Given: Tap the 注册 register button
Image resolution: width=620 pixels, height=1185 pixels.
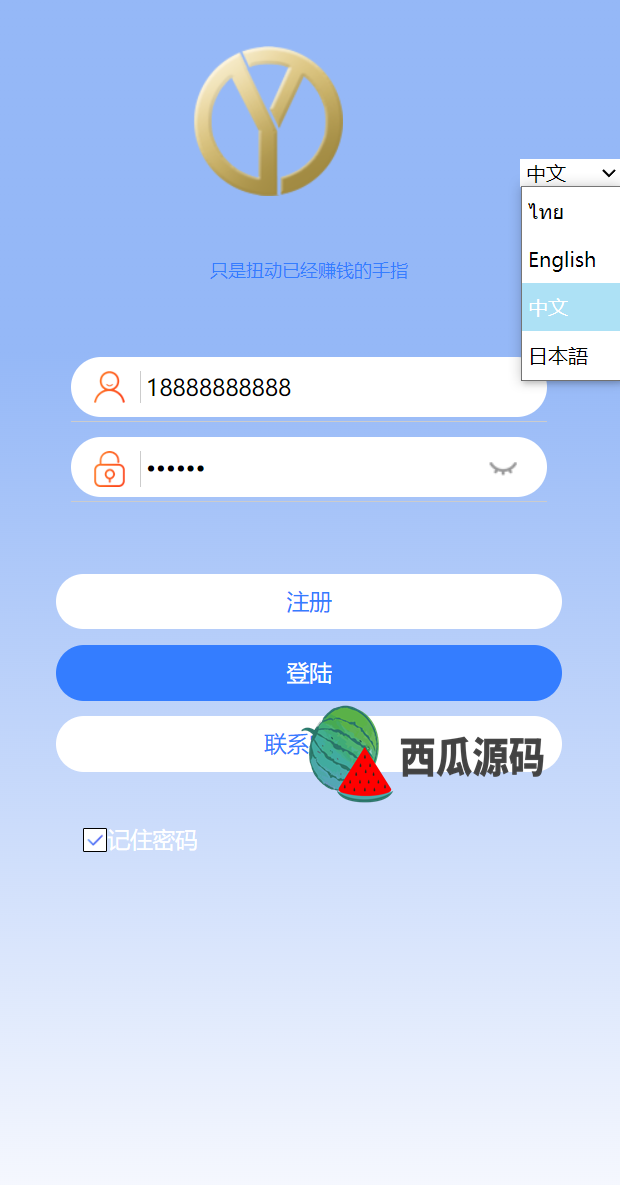Looking at the screenshot, I should (309, 602).
